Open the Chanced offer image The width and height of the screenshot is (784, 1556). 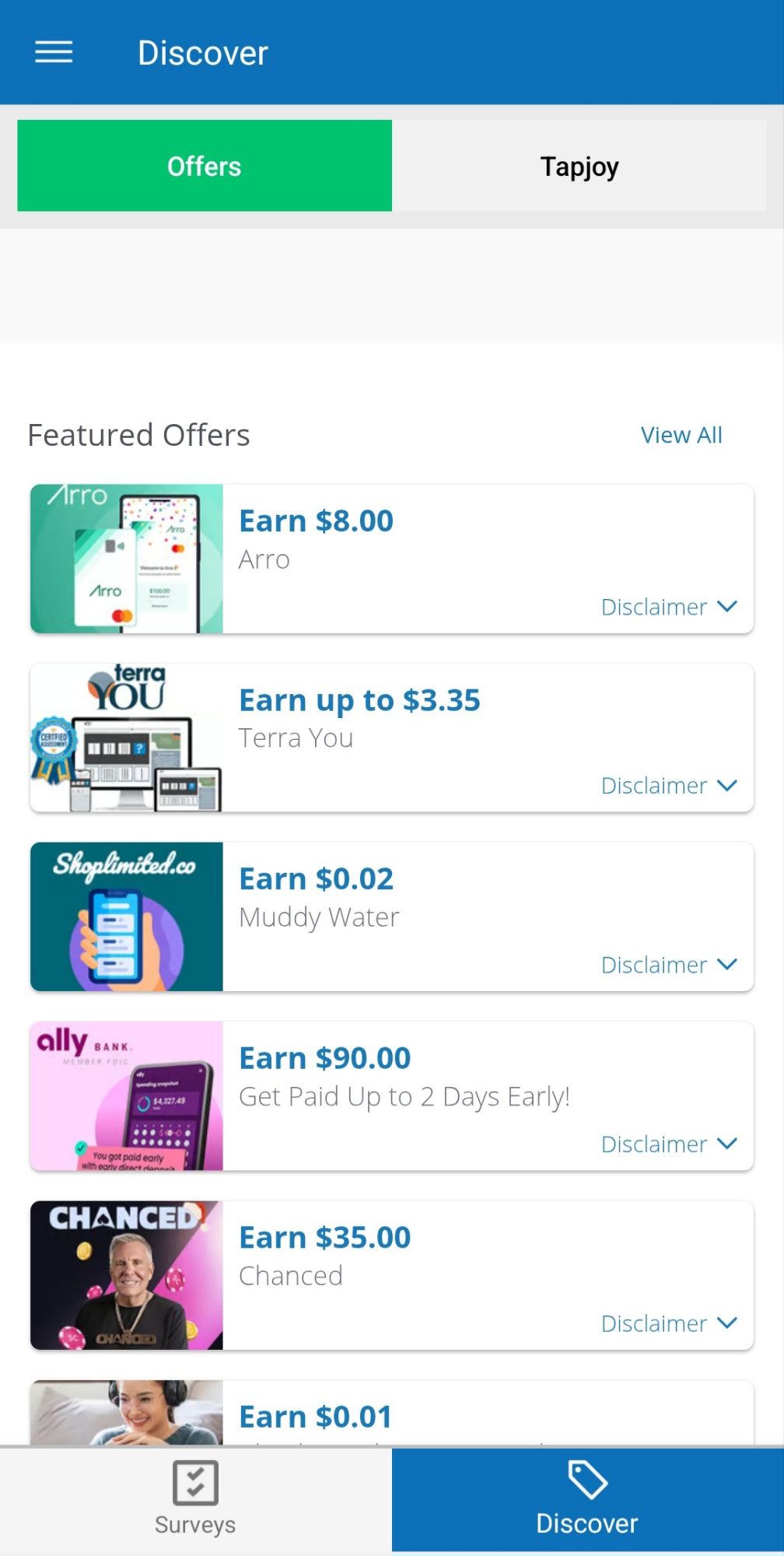click(x=126, y=1274)
